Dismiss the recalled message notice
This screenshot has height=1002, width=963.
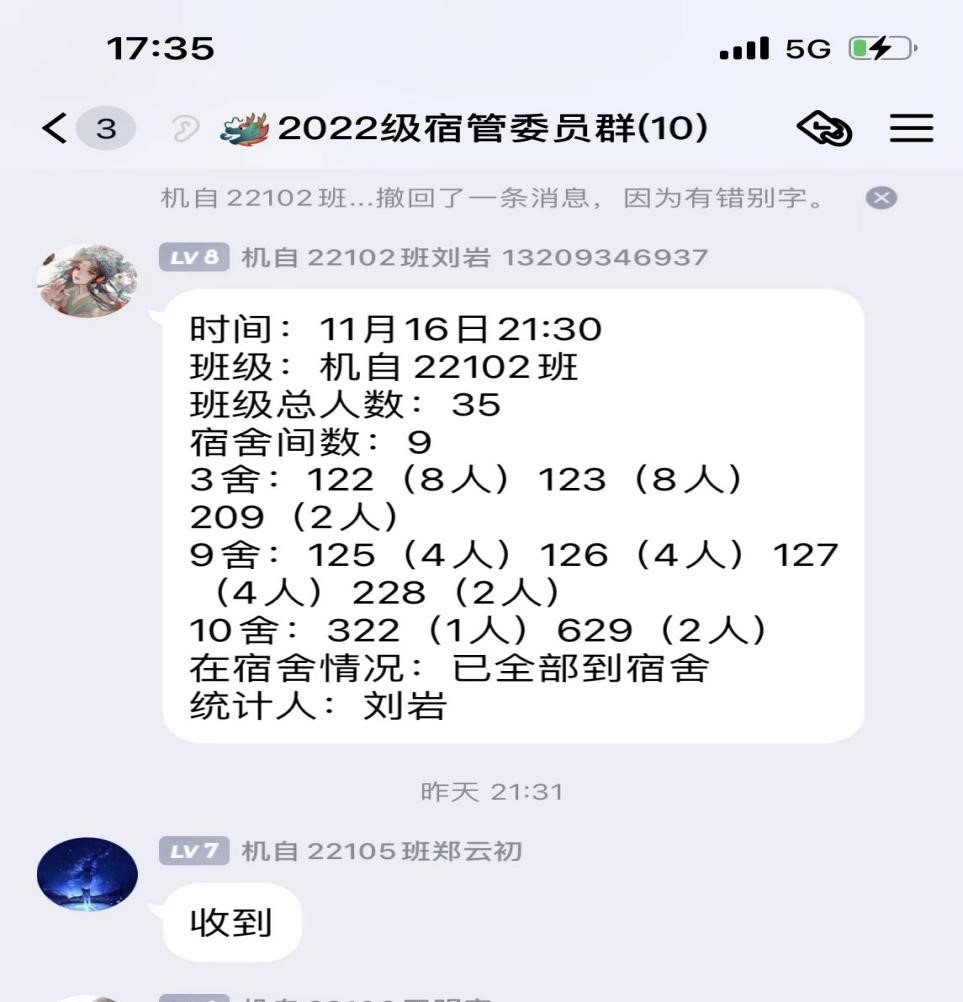pos(881,198)
